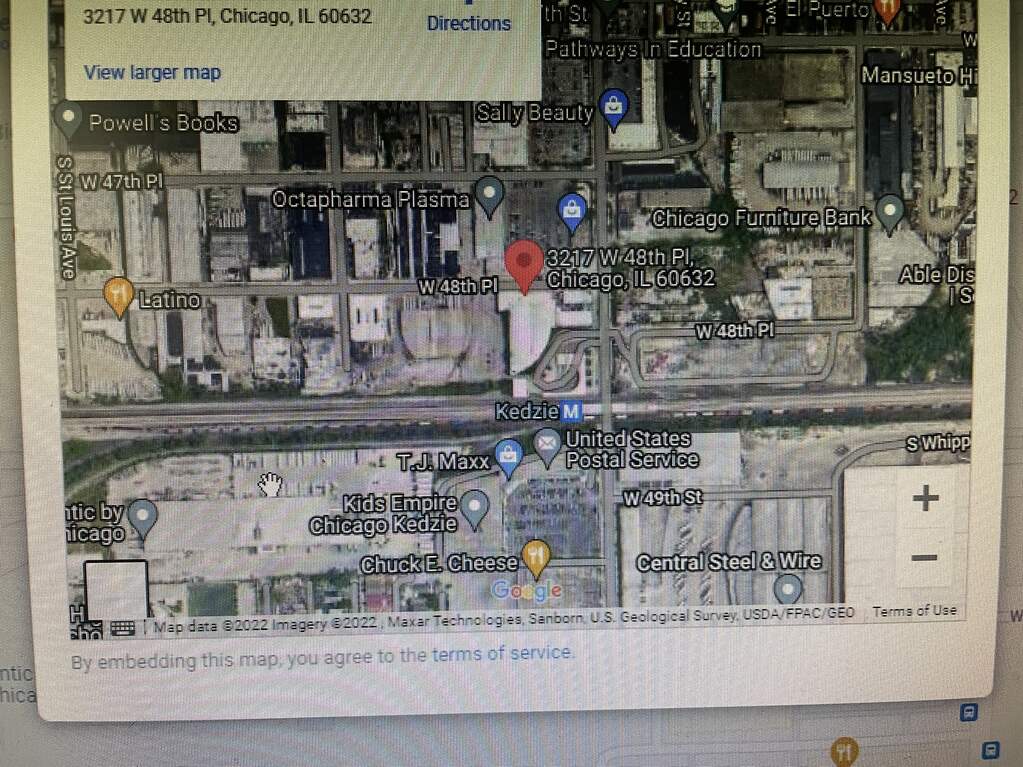
Task: Select the Latino restaurant marker
Action: tap(119, 296)
